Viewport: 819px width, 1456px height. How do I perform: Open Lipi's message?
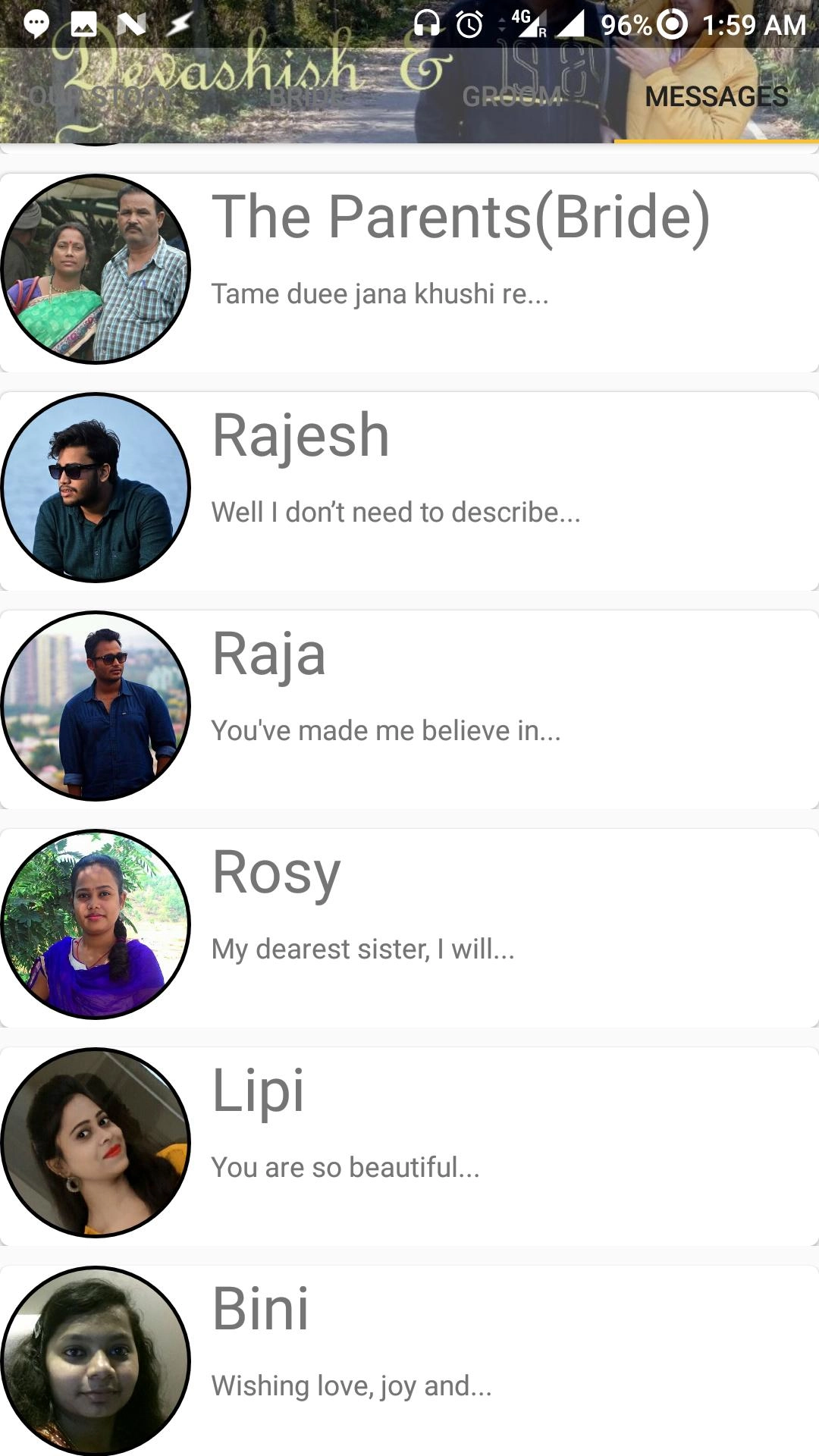[x=409, y=1146]
